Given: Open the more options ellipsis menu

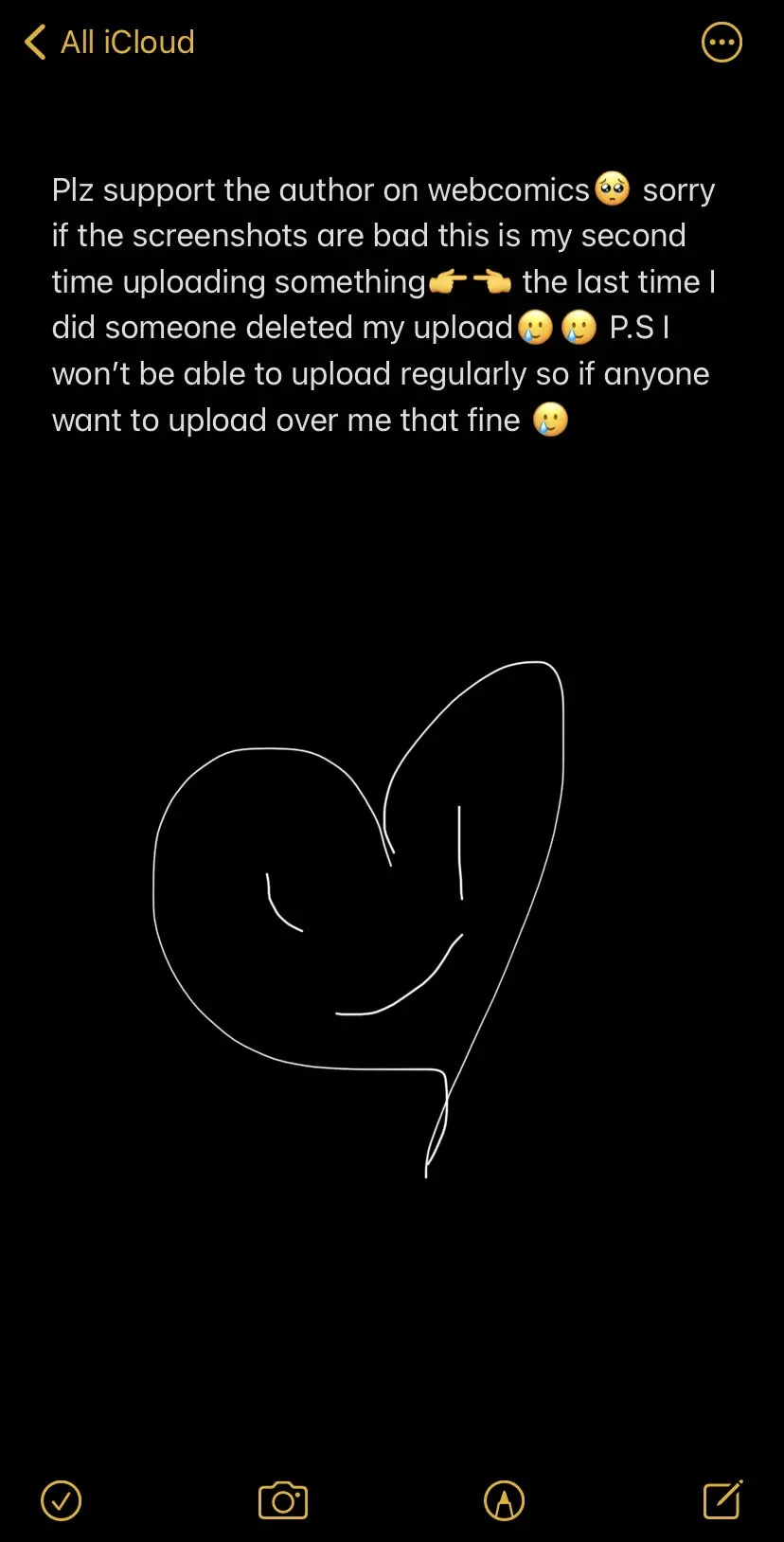Looking at the screenshot, I should tap(722, 43).
